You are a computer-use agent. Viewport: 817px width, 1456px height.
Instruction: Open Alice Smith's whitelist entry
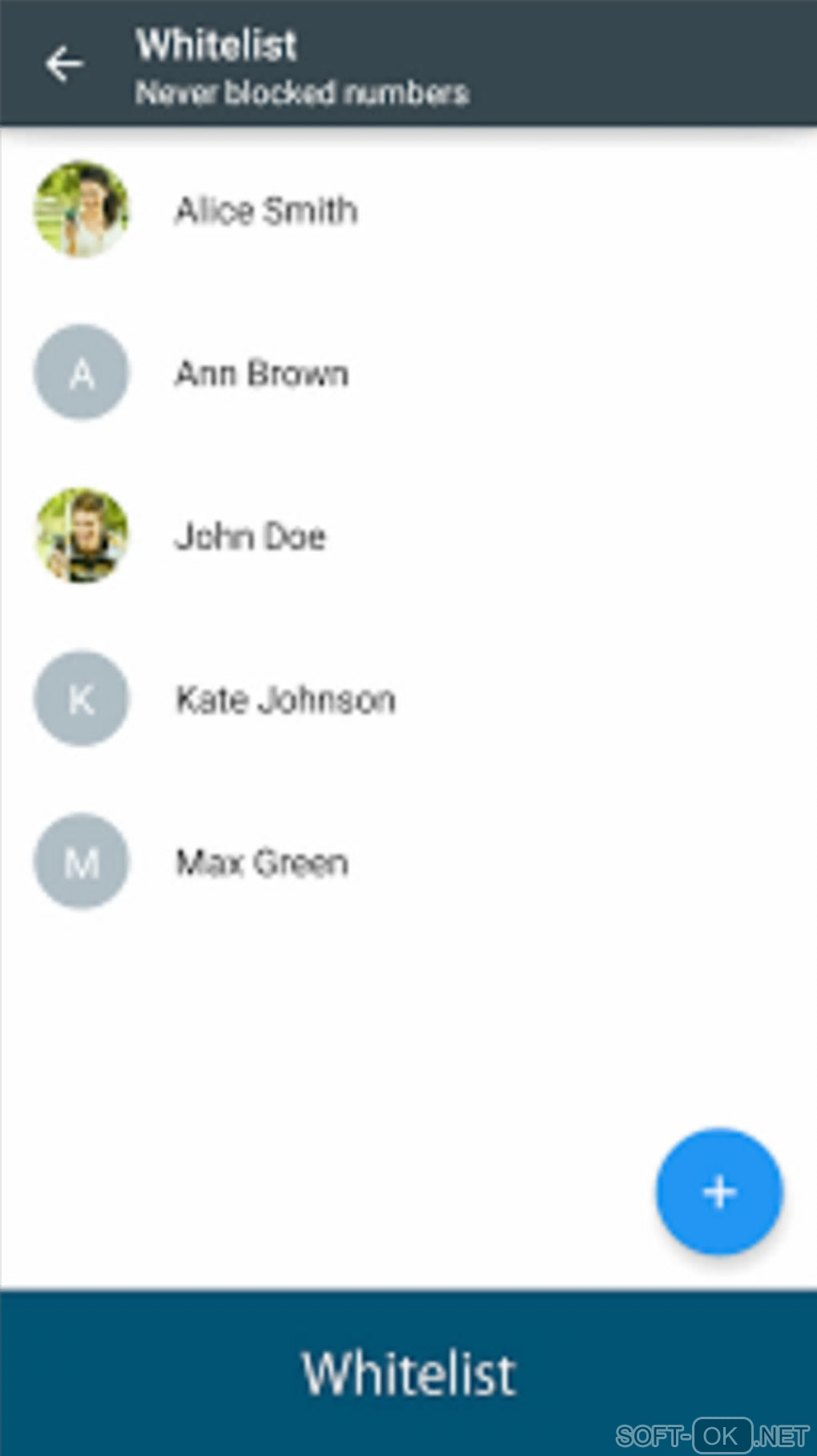266,211
